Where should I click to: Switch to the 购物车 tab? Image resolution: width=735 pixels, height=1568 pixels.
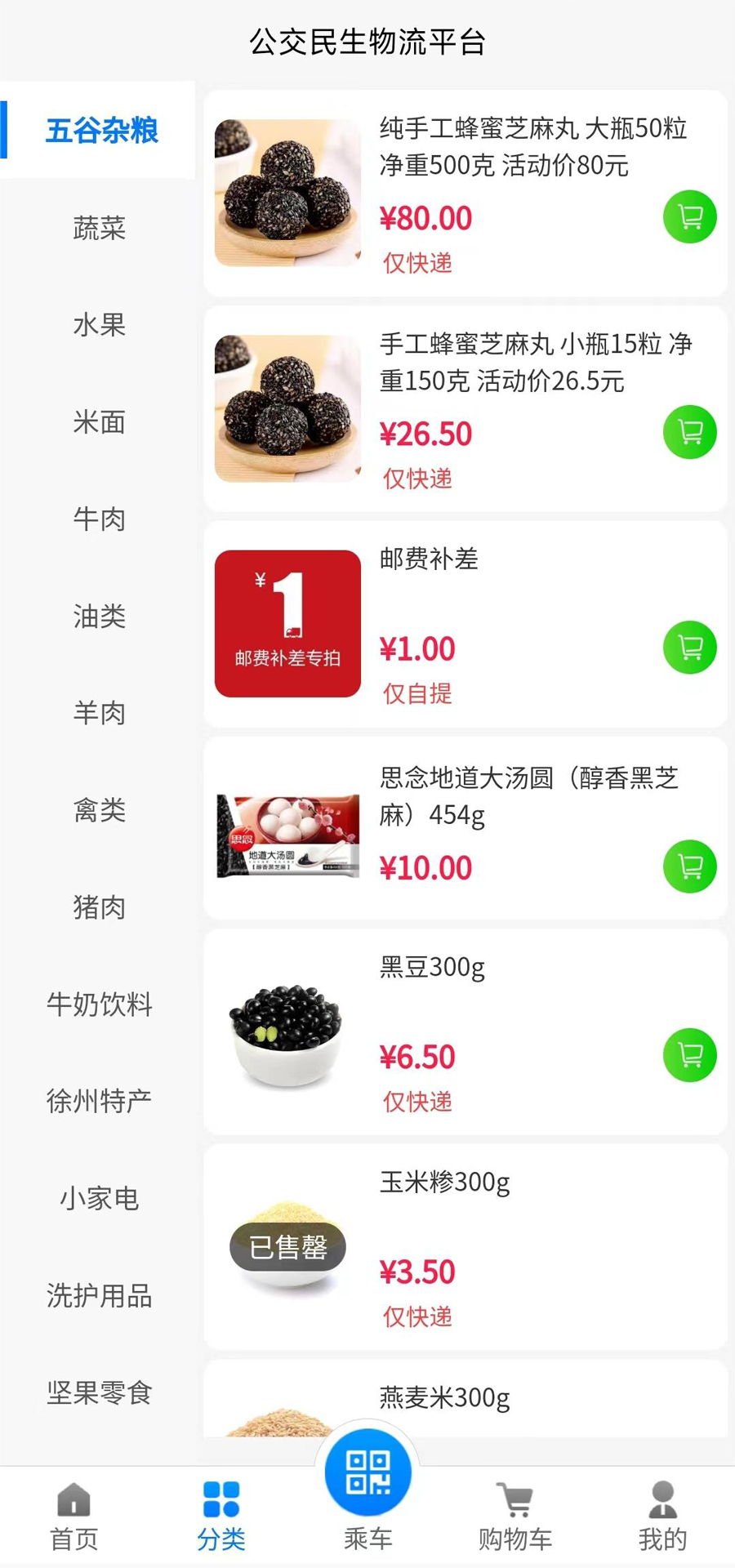514,1517
